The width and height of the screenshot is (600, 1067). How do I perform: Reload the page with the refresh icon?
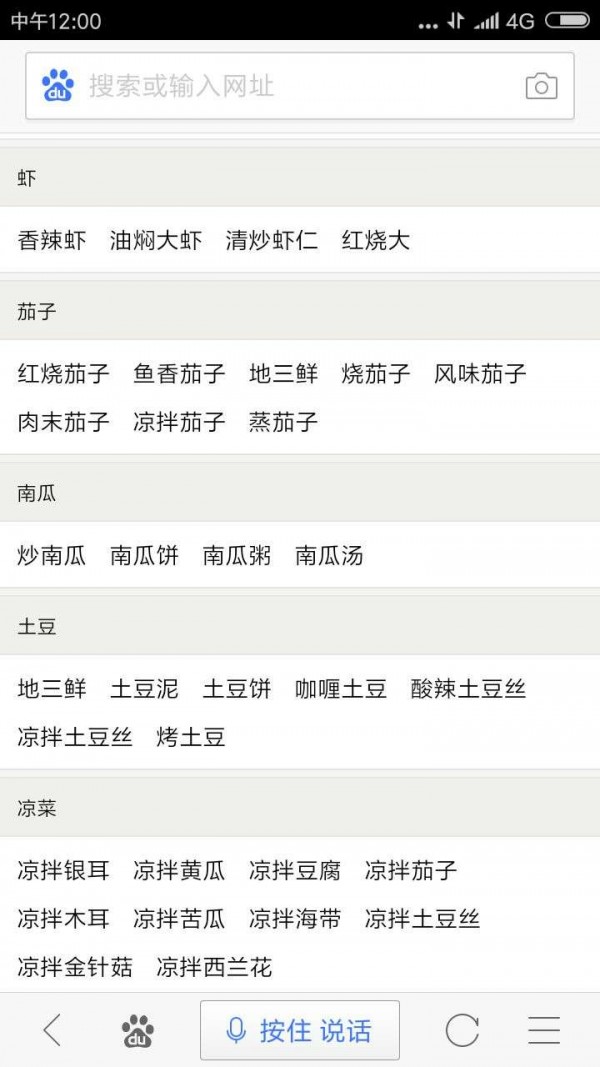462,1030
